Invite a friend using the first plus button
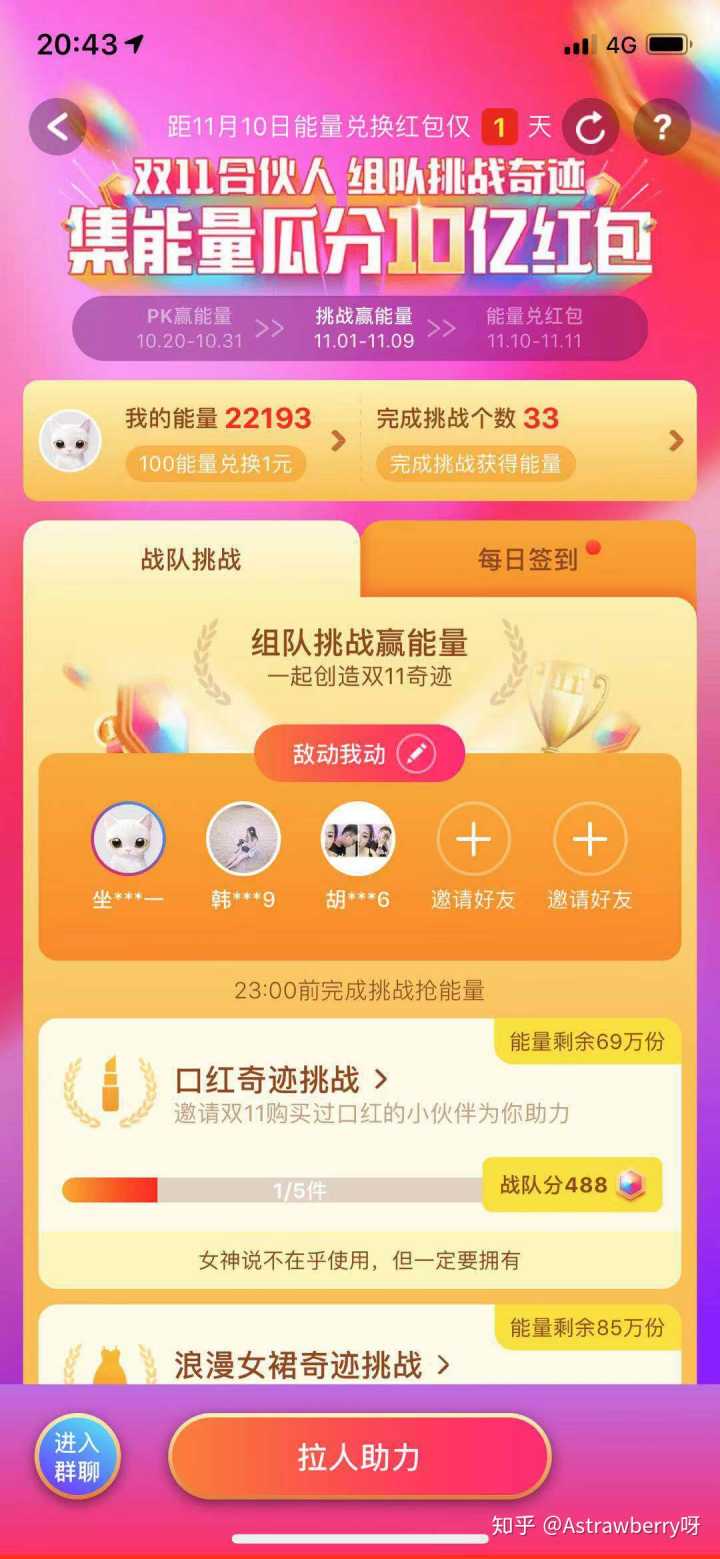 (x=473, y=839)
